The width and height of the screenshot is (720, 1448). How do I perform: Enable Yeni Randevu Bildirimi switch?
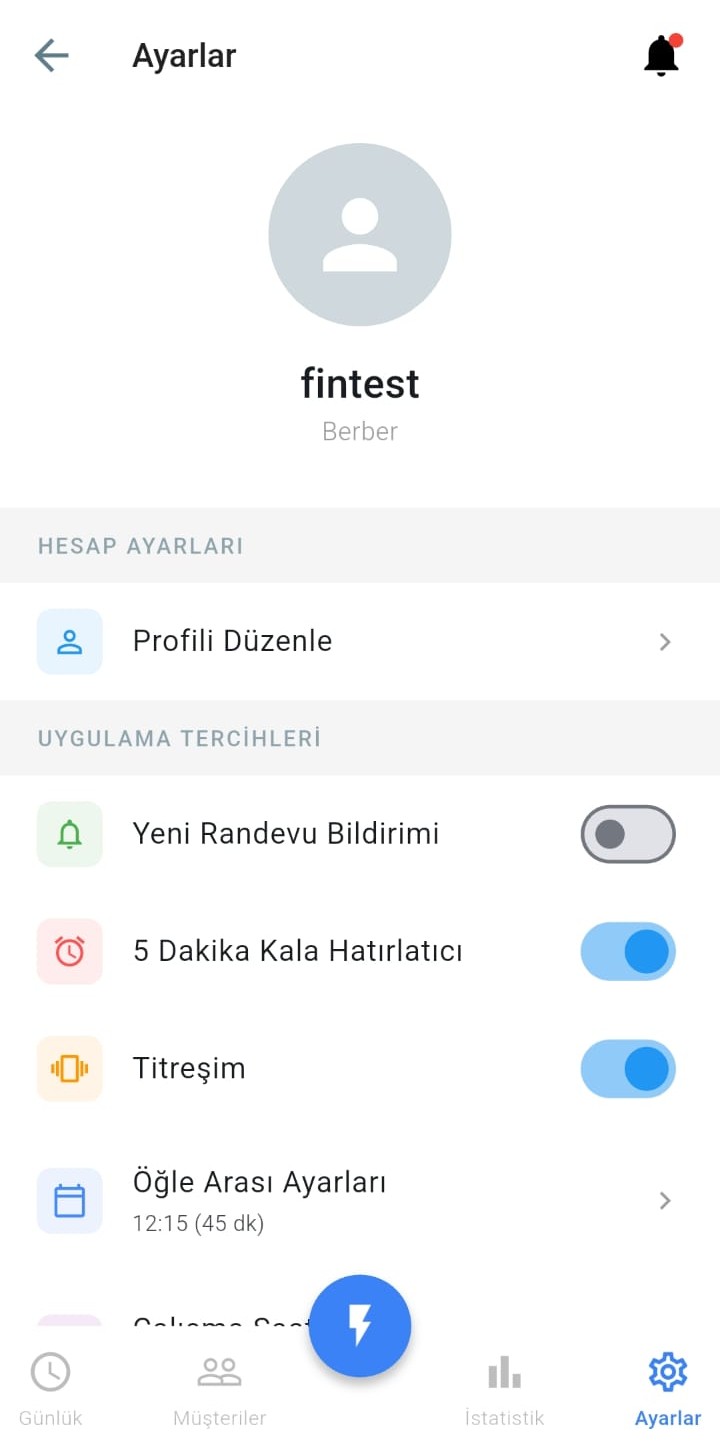click(627, 834)
